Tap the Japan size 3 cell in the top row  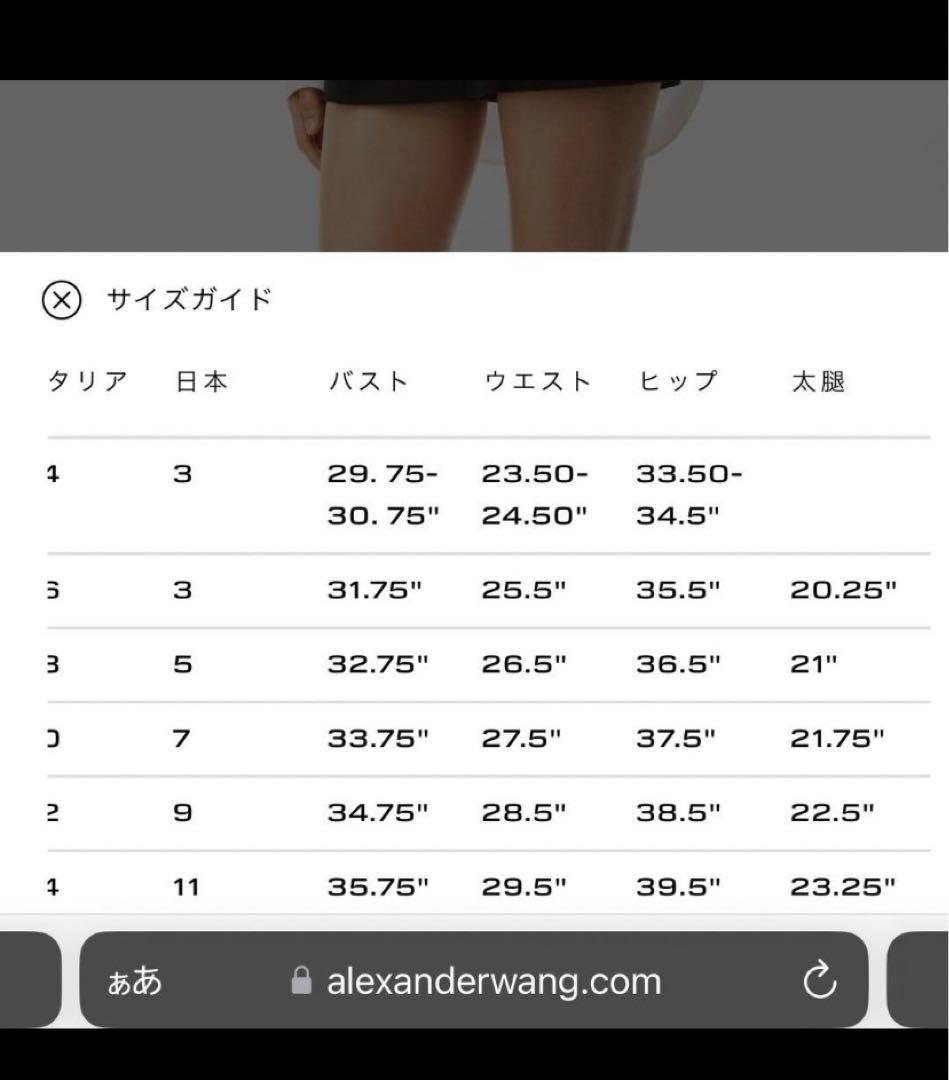(x=182, y=474)
